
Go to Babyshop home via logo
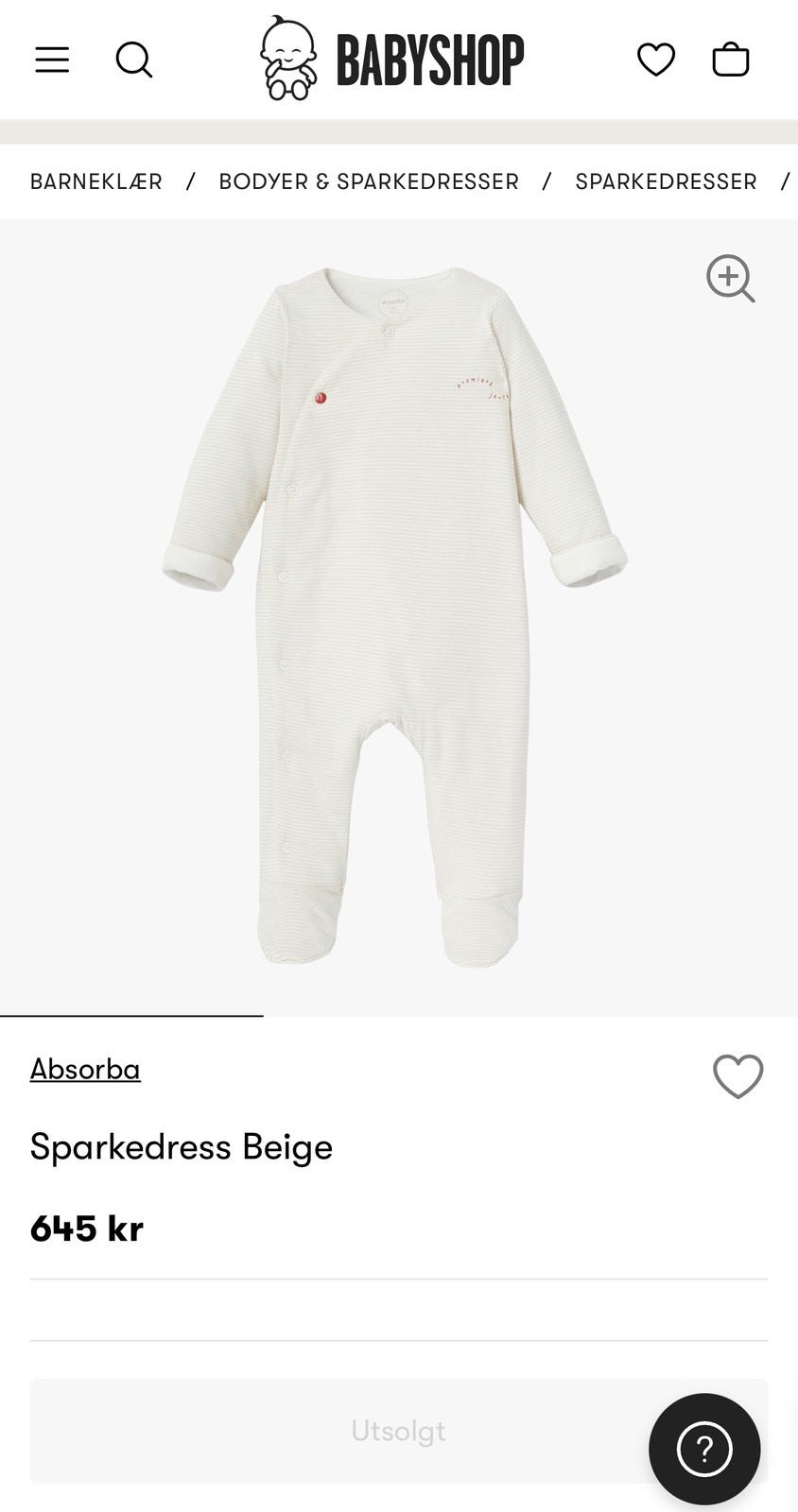click(392, 60)
